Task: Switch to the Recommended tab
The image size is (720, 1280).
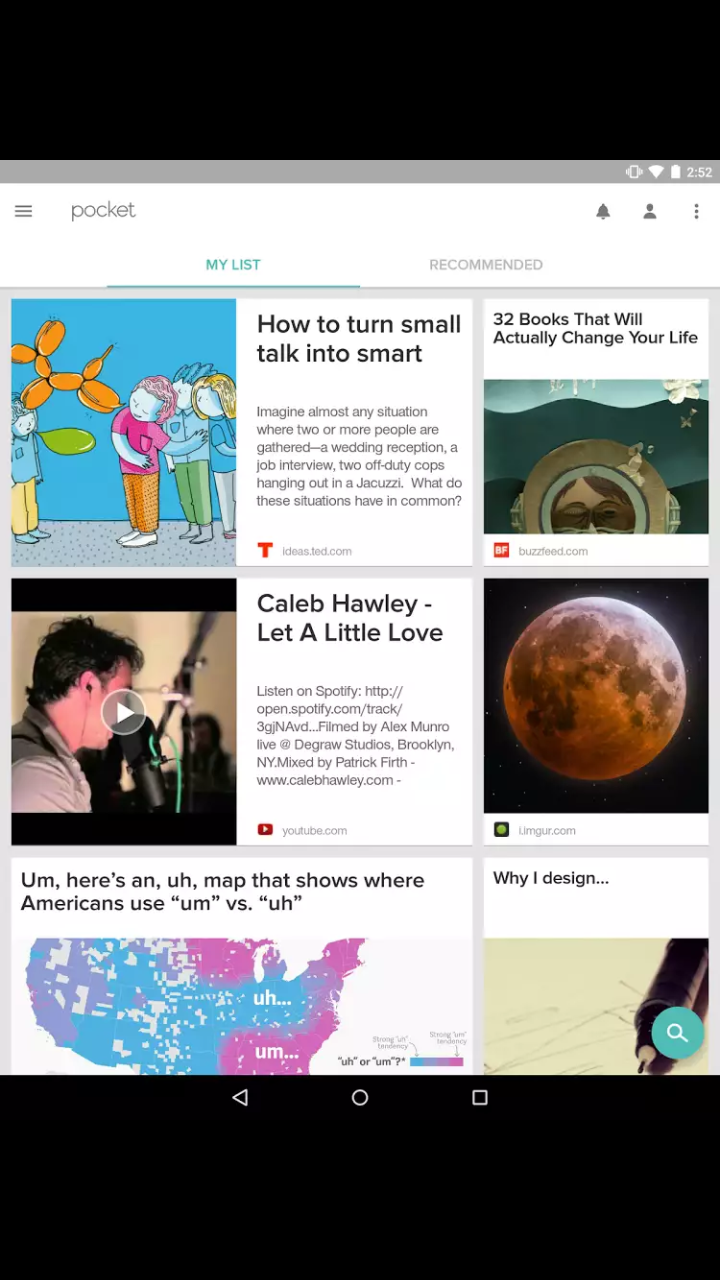Action: click(x=486, y=265)
